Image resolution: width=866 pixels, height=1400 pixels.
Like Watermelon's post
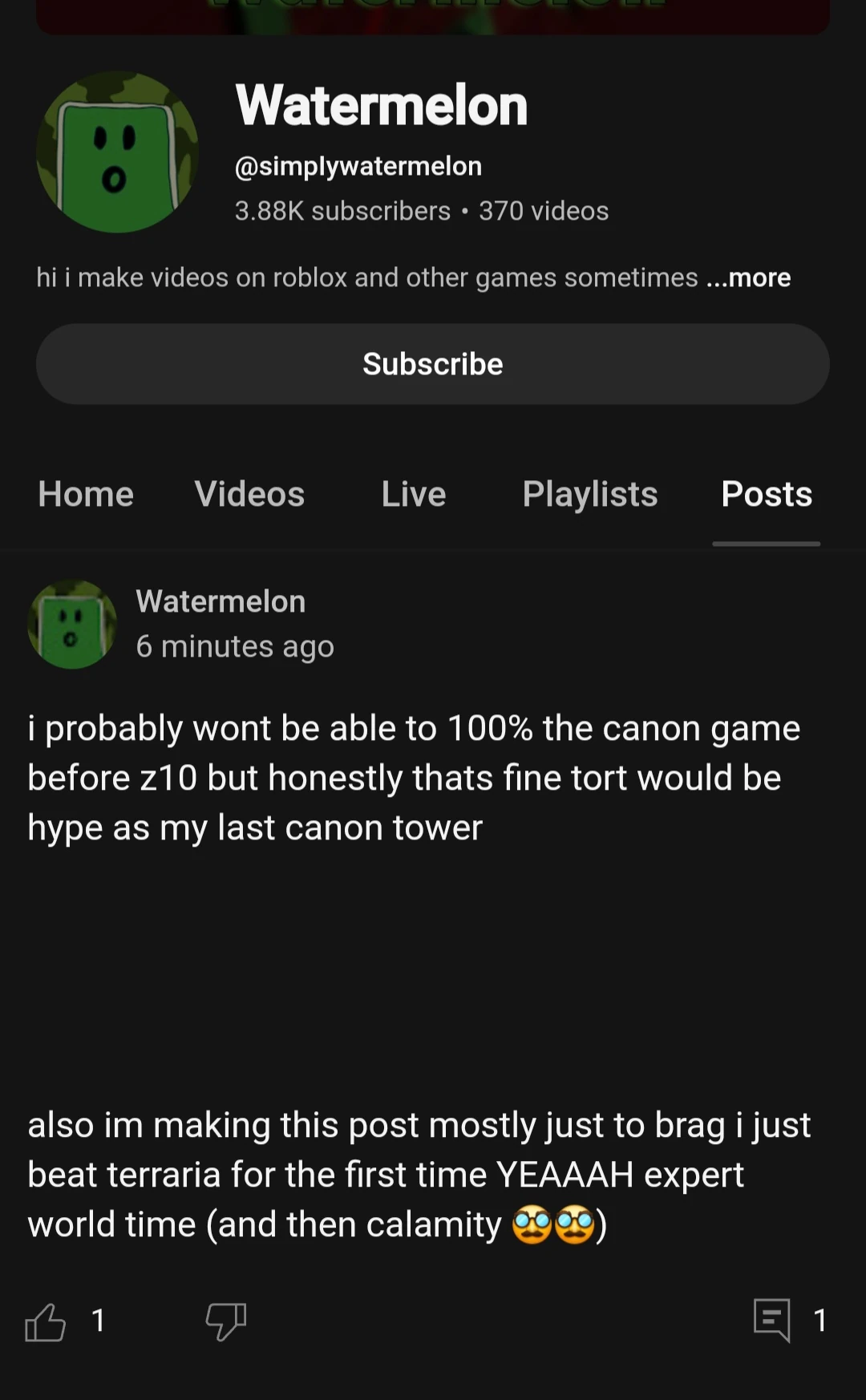[x=46, y=1321]
